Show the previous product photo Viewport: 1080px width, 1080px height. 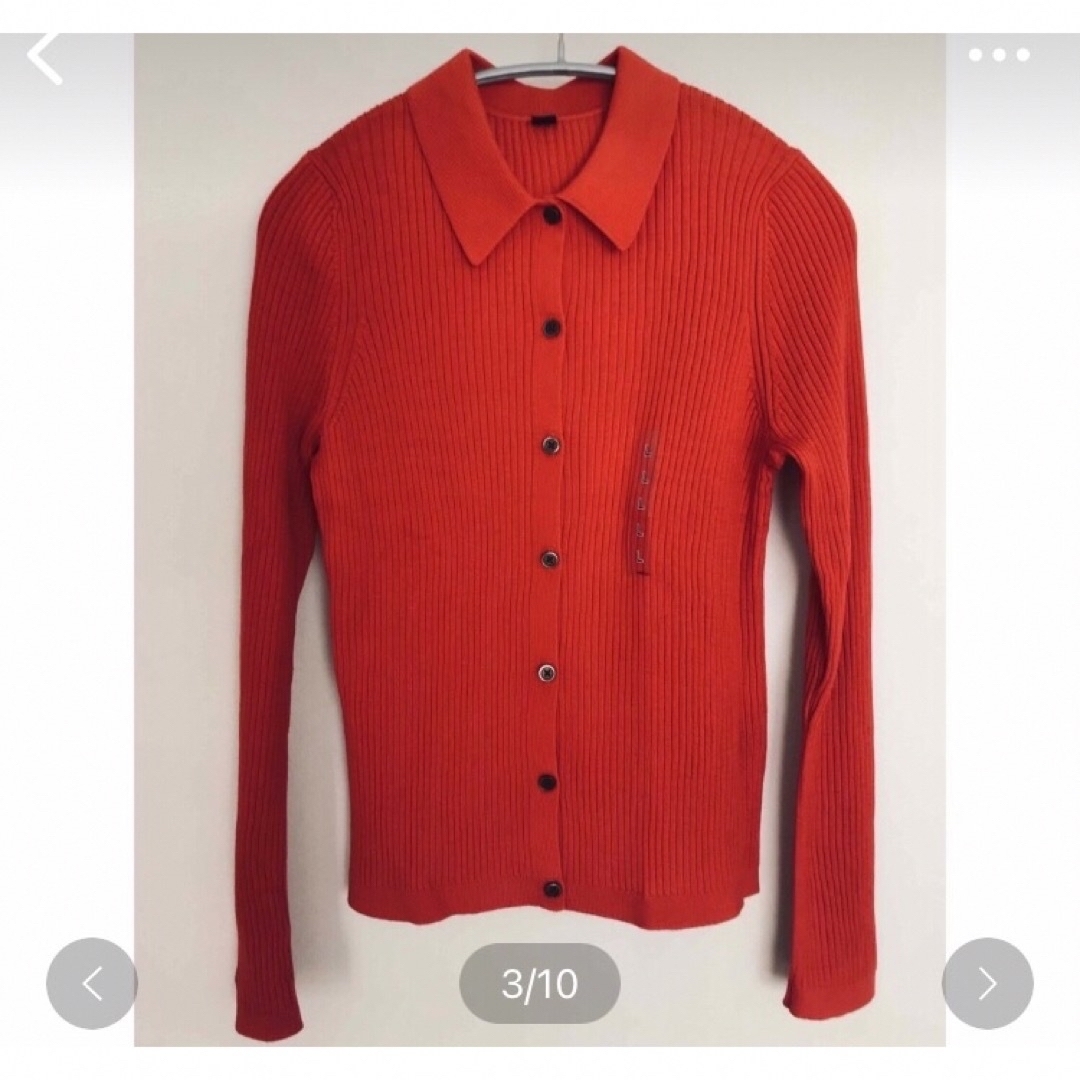tap(91, 983)
